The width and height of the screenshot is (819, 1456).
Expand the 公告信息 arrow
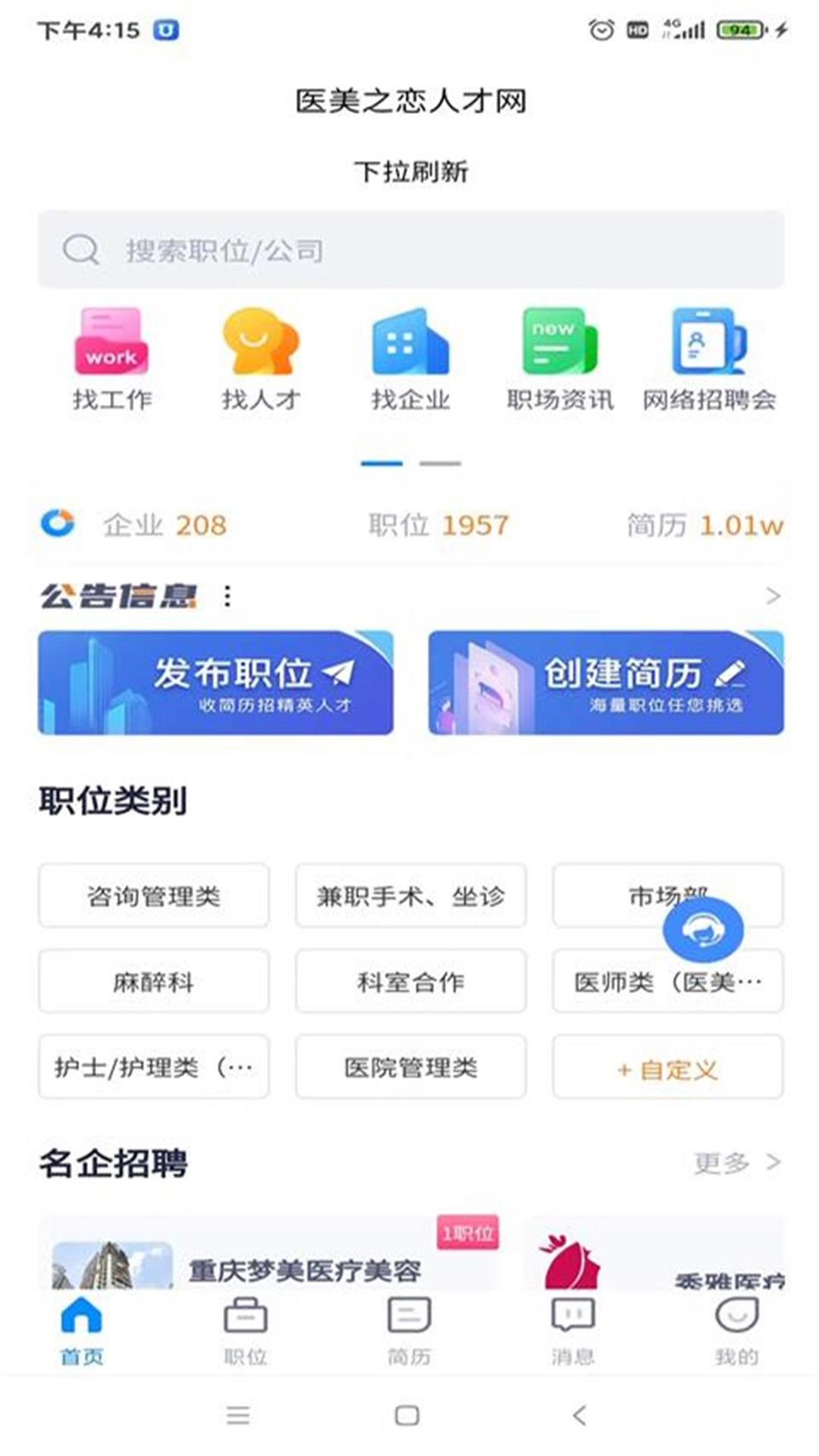[x=773, y=596]
